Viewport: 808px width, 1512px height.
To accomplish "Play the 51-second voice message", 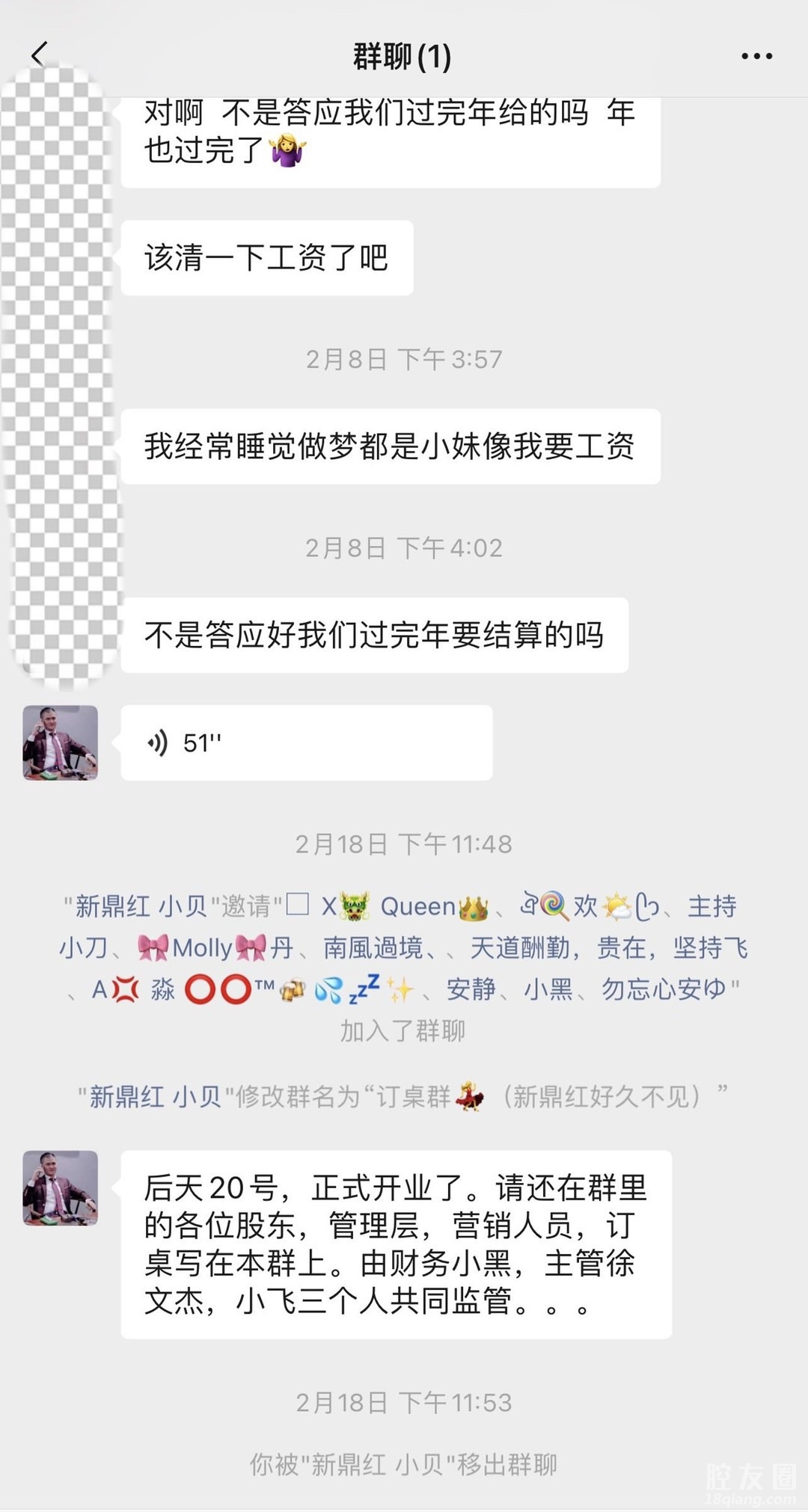I will click(306, 743).
